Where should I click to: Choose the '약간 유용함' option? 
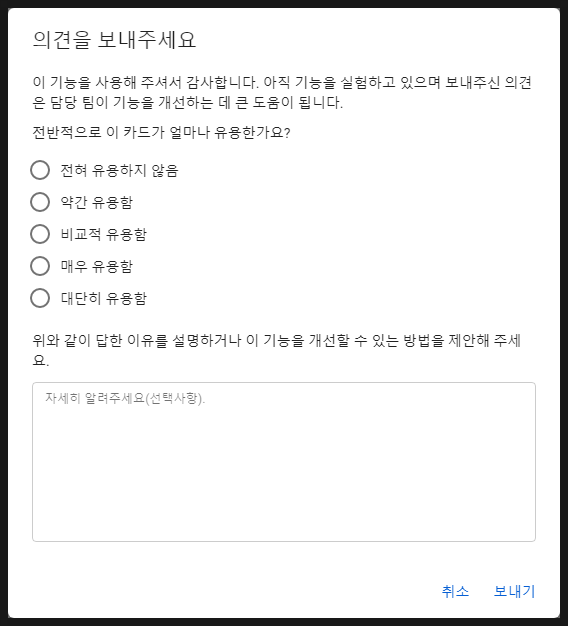point(40,202)
